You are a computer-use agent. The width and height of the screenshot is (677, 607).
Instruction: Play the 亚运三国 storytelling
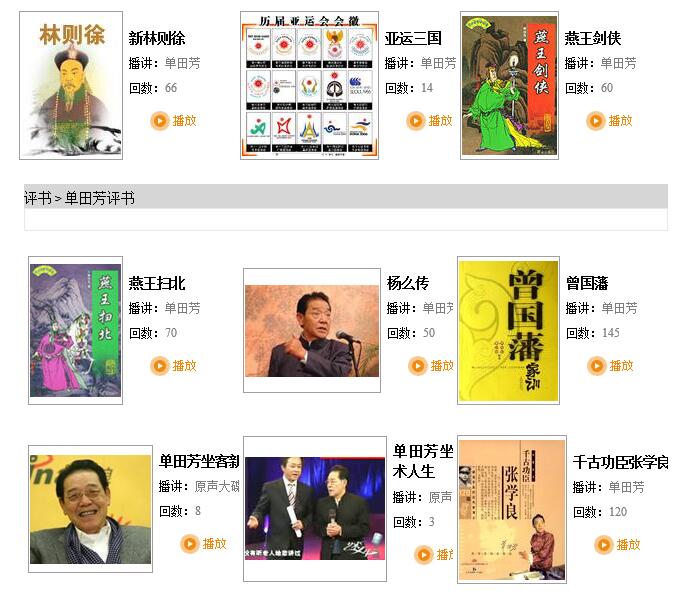pyautogui.click(x=429, y=121)
